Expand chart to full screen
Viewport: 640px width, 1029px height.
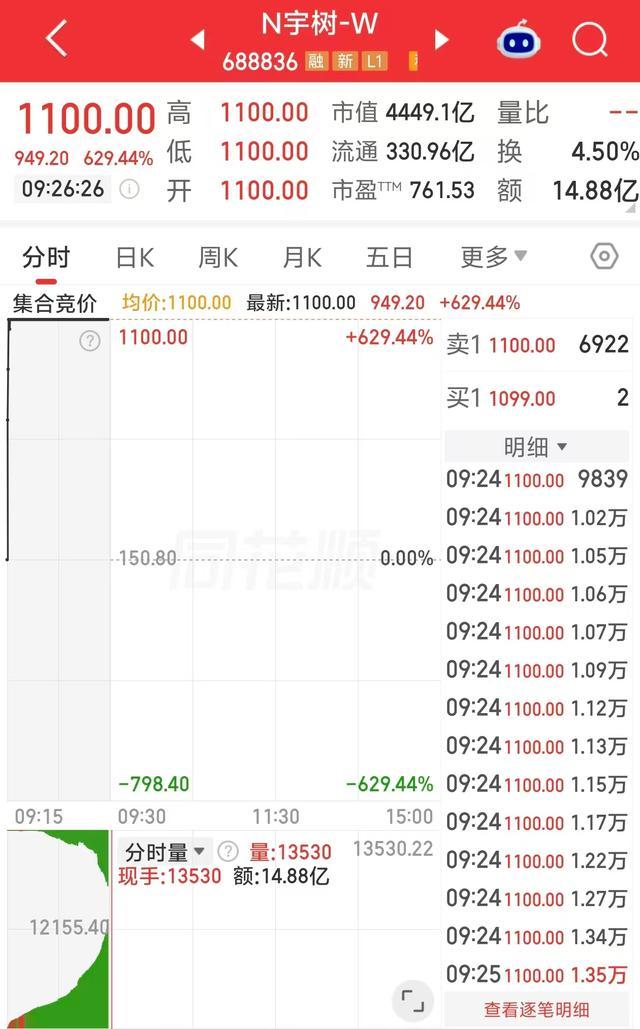coord(412,1001)
